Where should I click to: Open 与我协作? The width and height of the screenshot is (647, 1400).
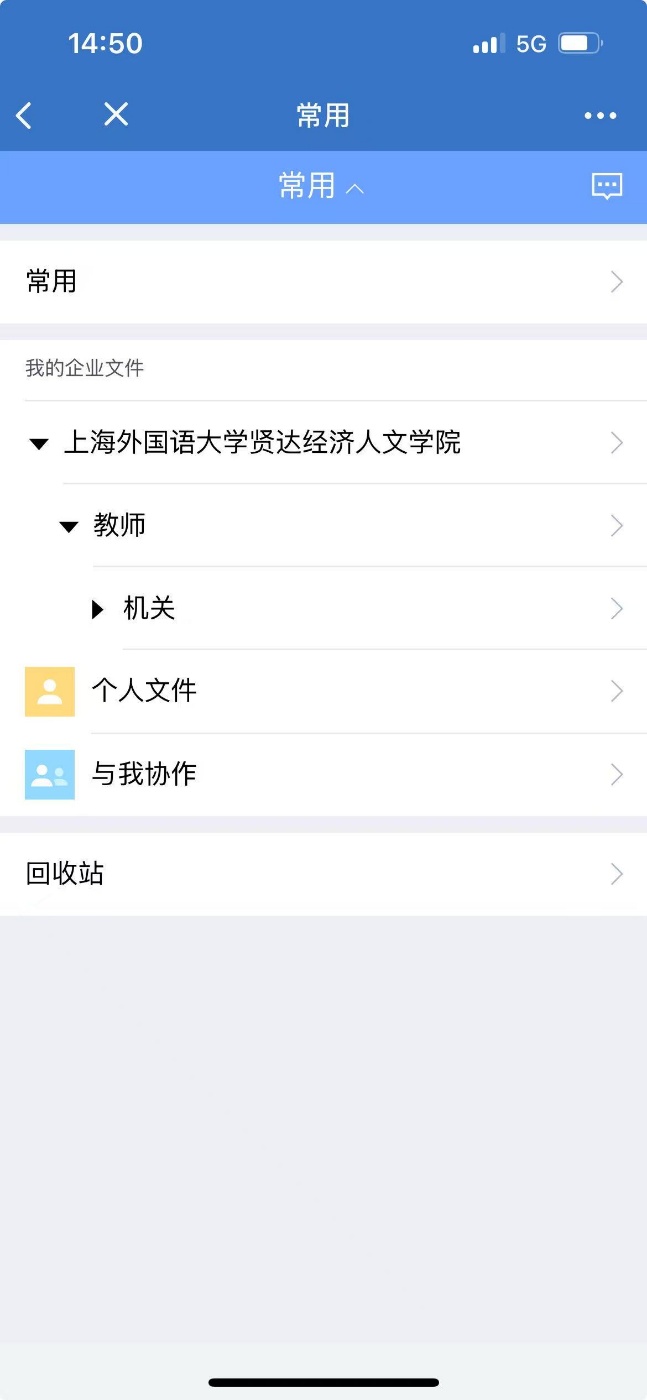pyautogui.click(x=323, y=775)
